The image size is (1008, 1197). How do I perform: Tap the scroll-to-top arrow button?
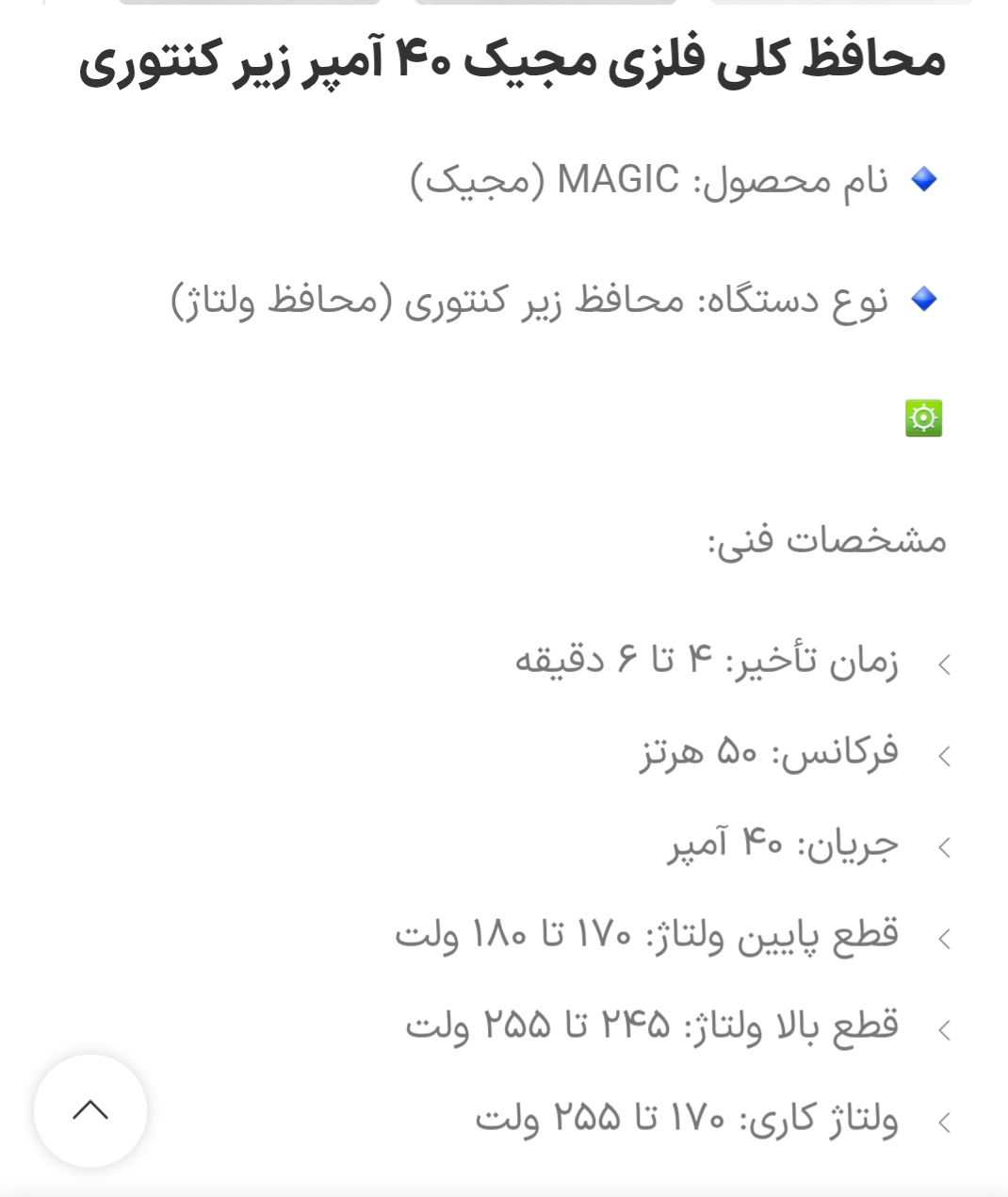click(90, 1110)
